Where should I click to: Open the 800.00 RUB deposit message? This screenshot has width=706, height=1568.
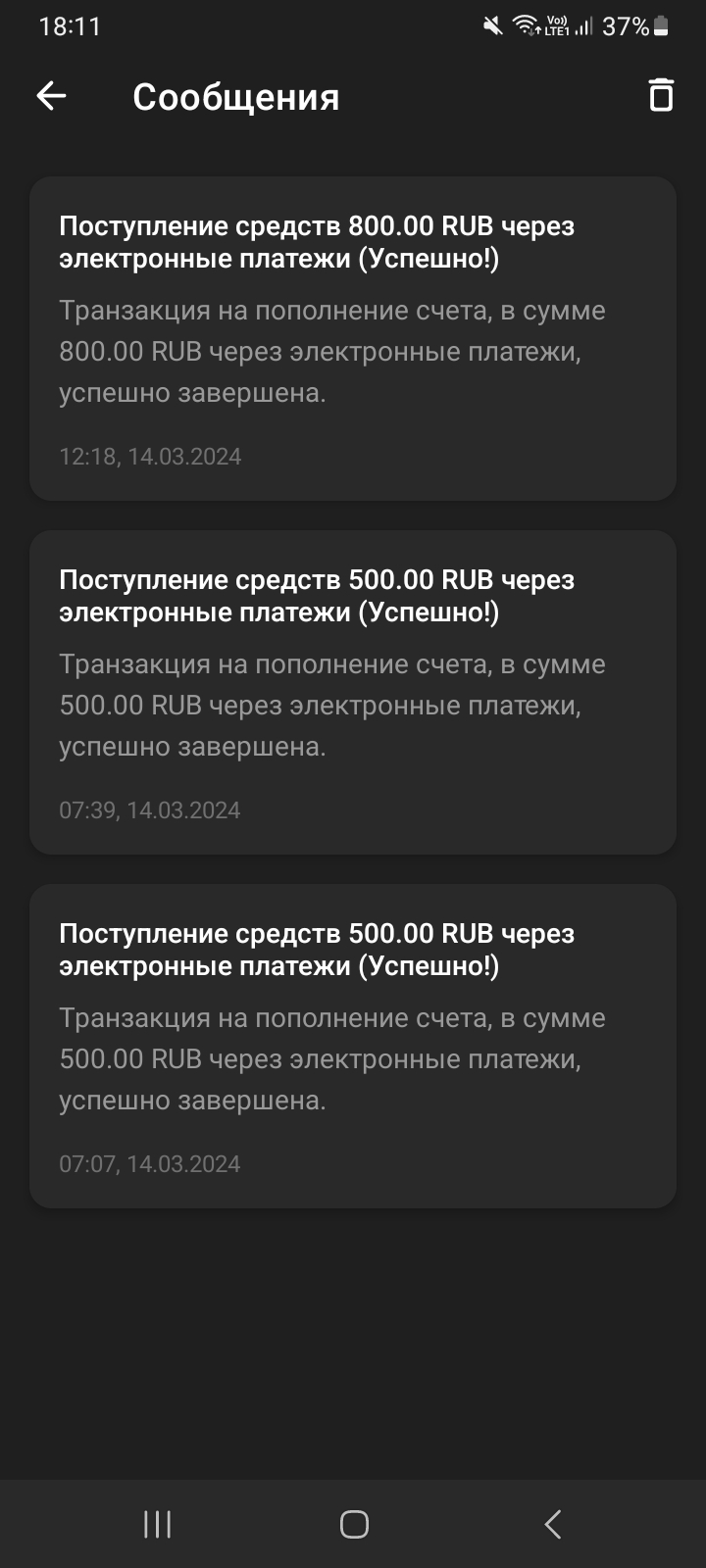pyautogui.click(x=353, y=338)
